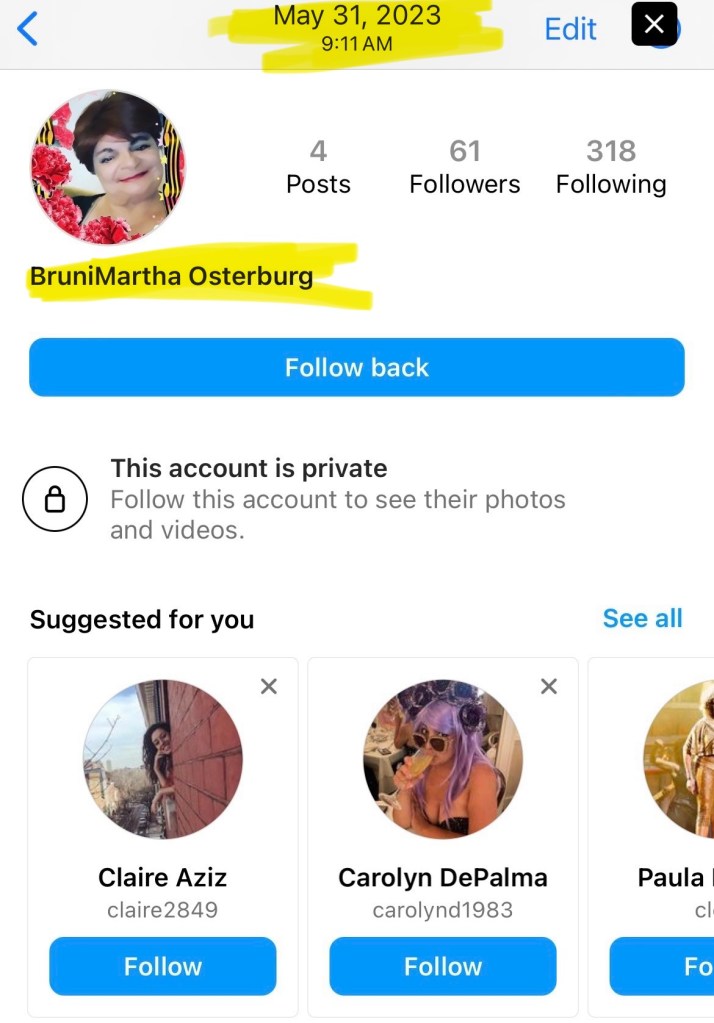Go back using the top-left arrow

(28, 30)
